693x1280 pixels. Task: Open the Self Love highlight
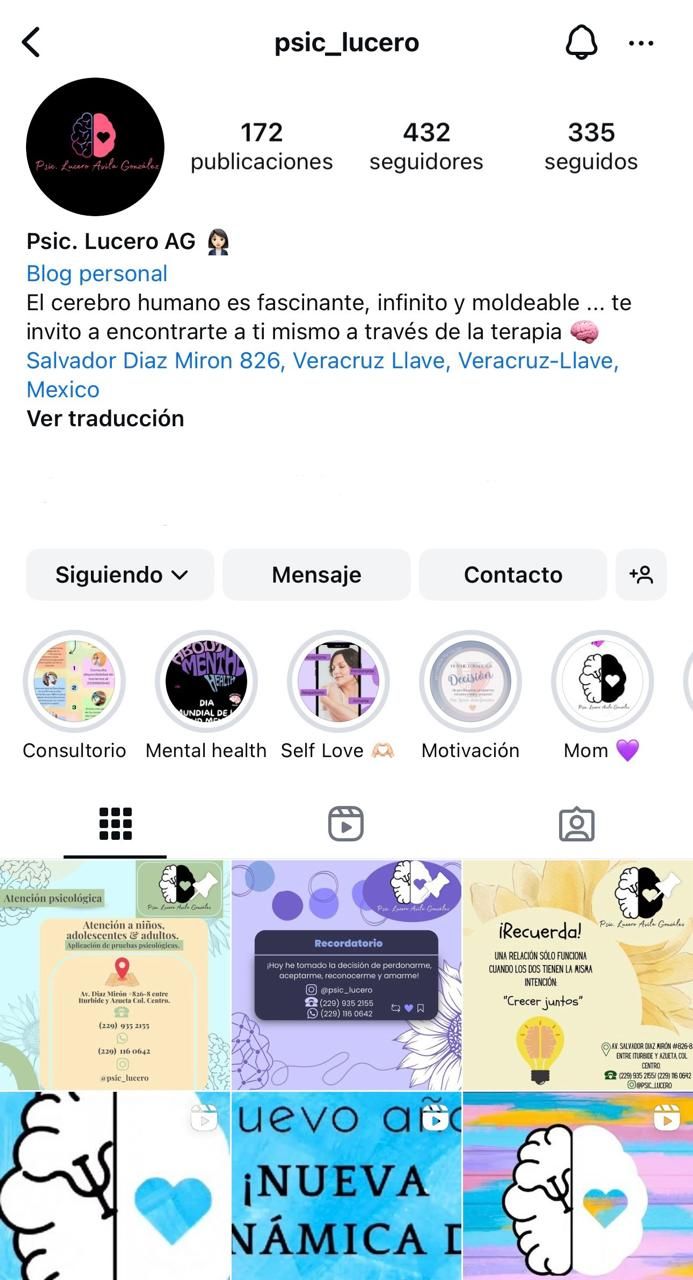point(338,682)
